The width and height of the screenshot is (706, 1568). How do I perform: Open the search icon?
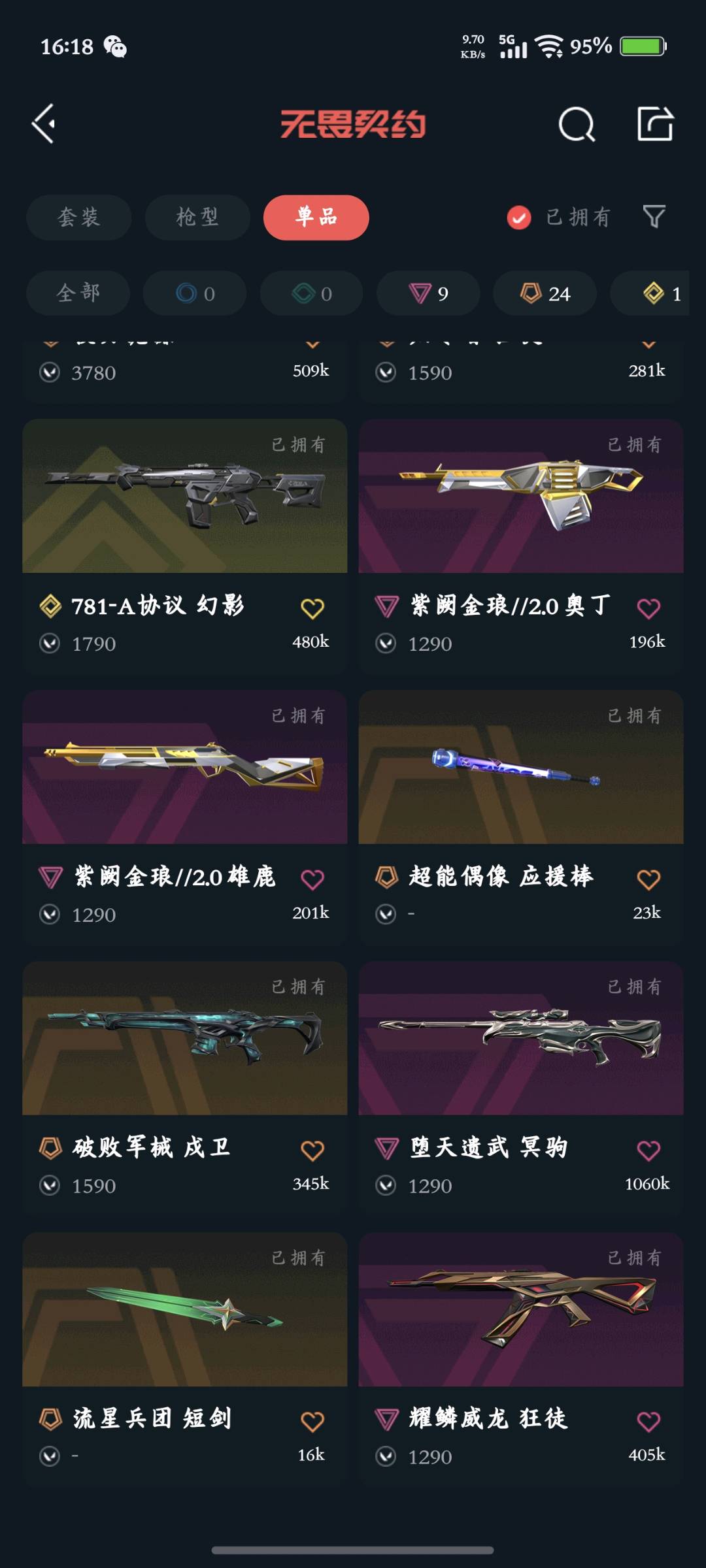pyautogui.click(x=577, y=123)
